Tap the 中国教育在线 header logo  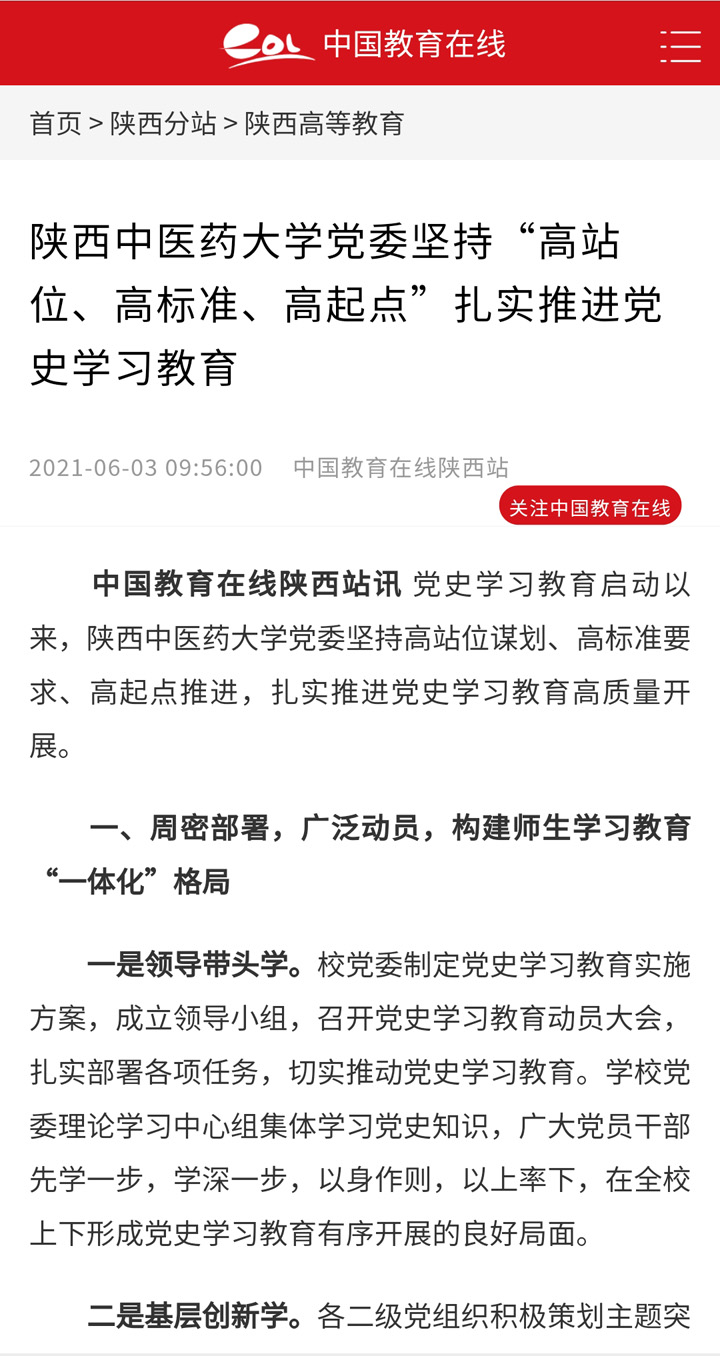[364, 45]
